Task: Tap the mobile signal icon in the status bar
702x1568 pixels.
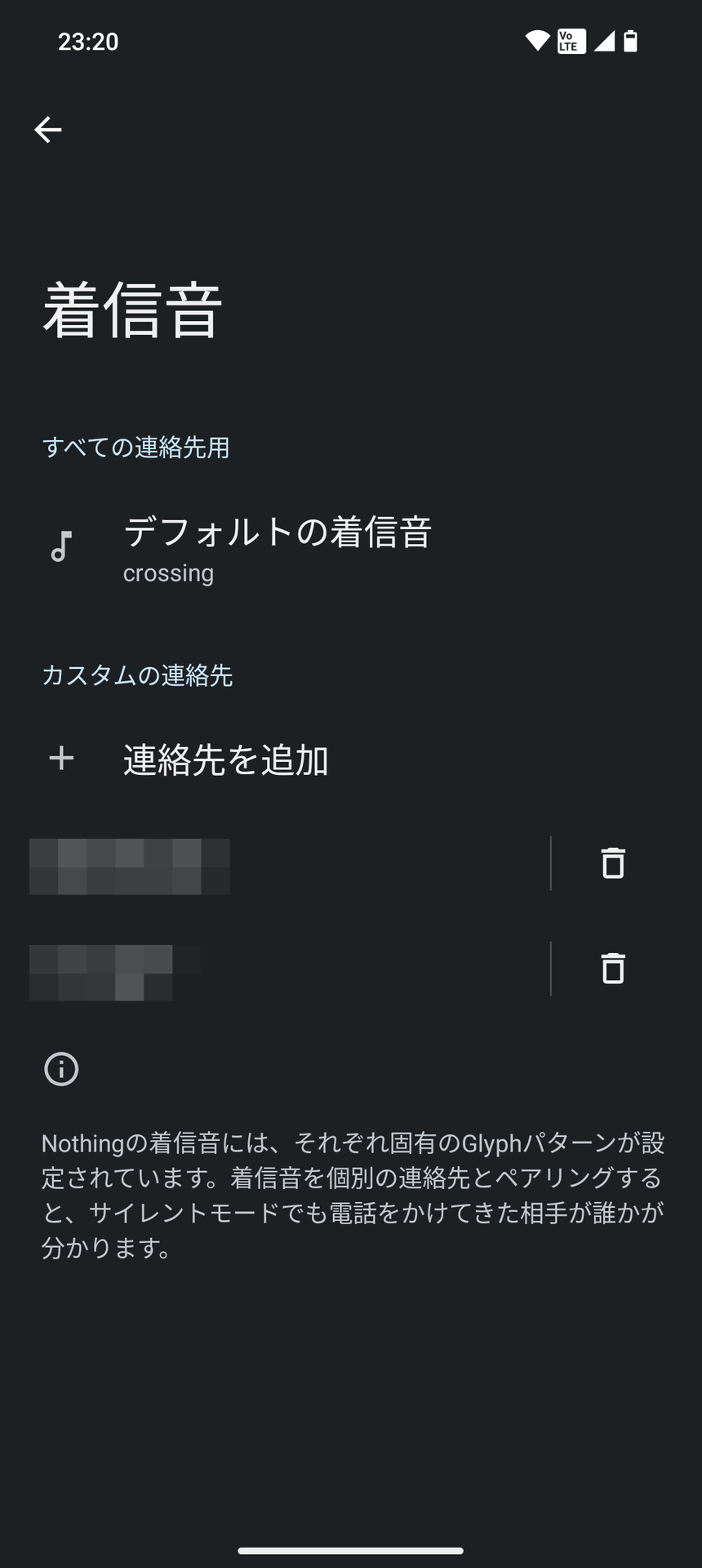Action: 602,41
